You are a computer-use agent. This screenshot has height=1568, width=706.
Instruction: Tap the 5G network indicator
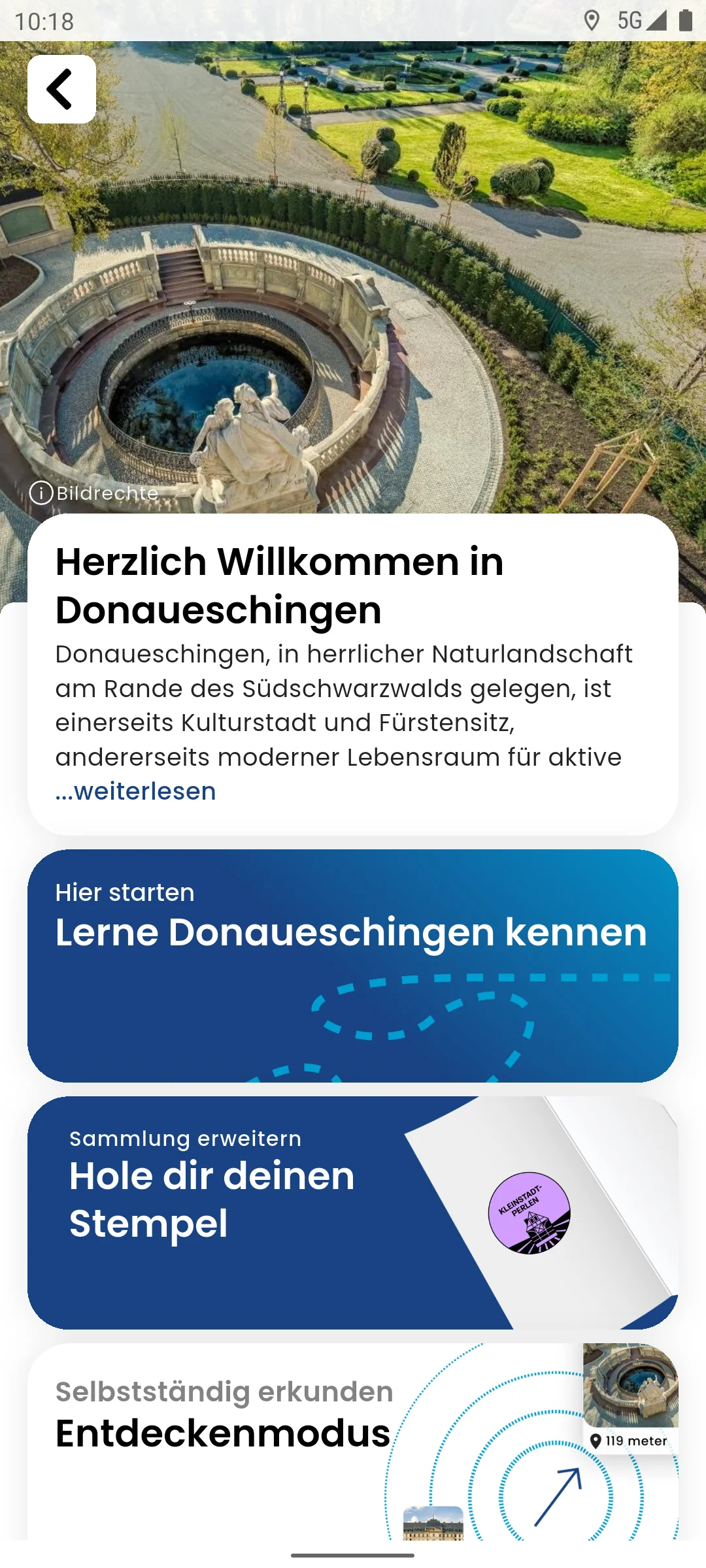coord(630,21)
